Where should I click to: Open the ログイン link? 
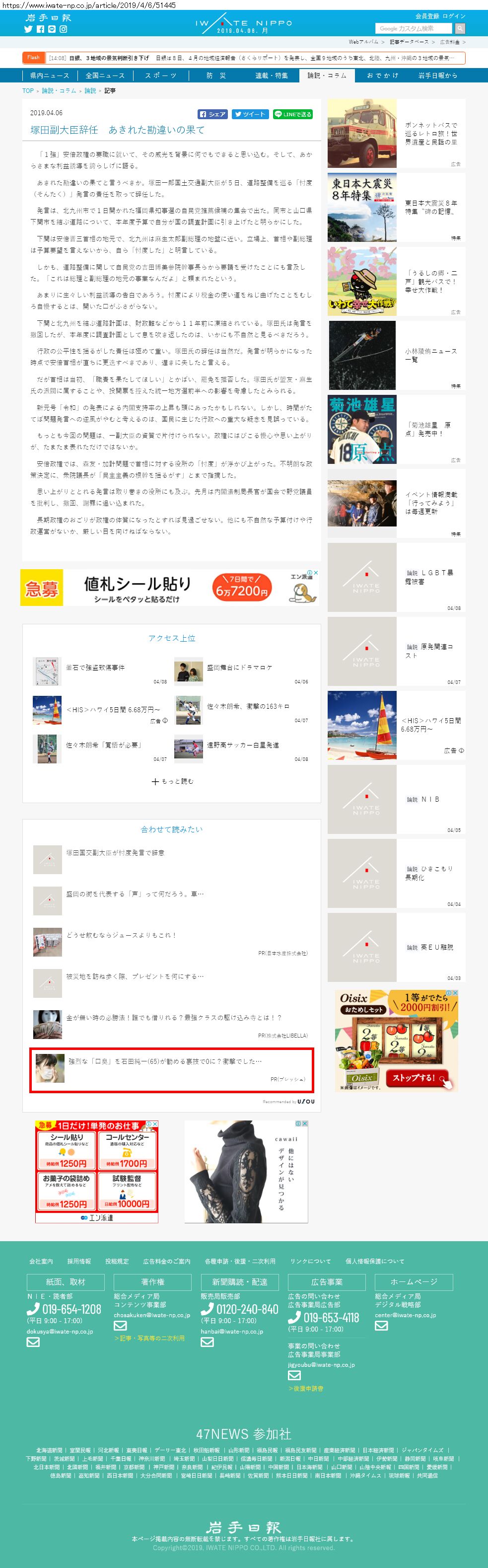click(454, 16)
